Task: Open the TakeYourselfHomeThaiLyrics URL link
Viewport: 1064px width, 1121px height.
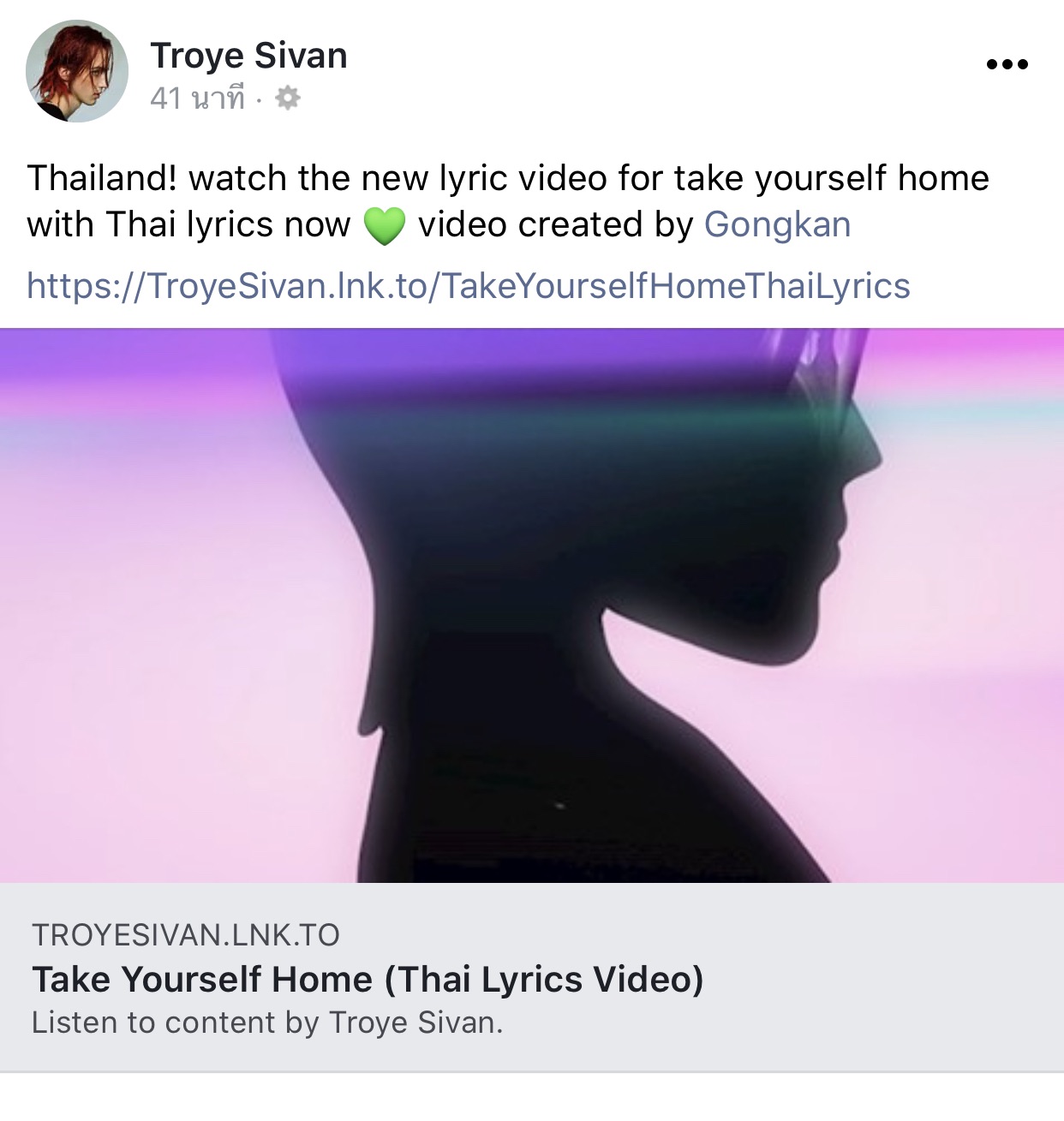Action: (x=468, y=286)
